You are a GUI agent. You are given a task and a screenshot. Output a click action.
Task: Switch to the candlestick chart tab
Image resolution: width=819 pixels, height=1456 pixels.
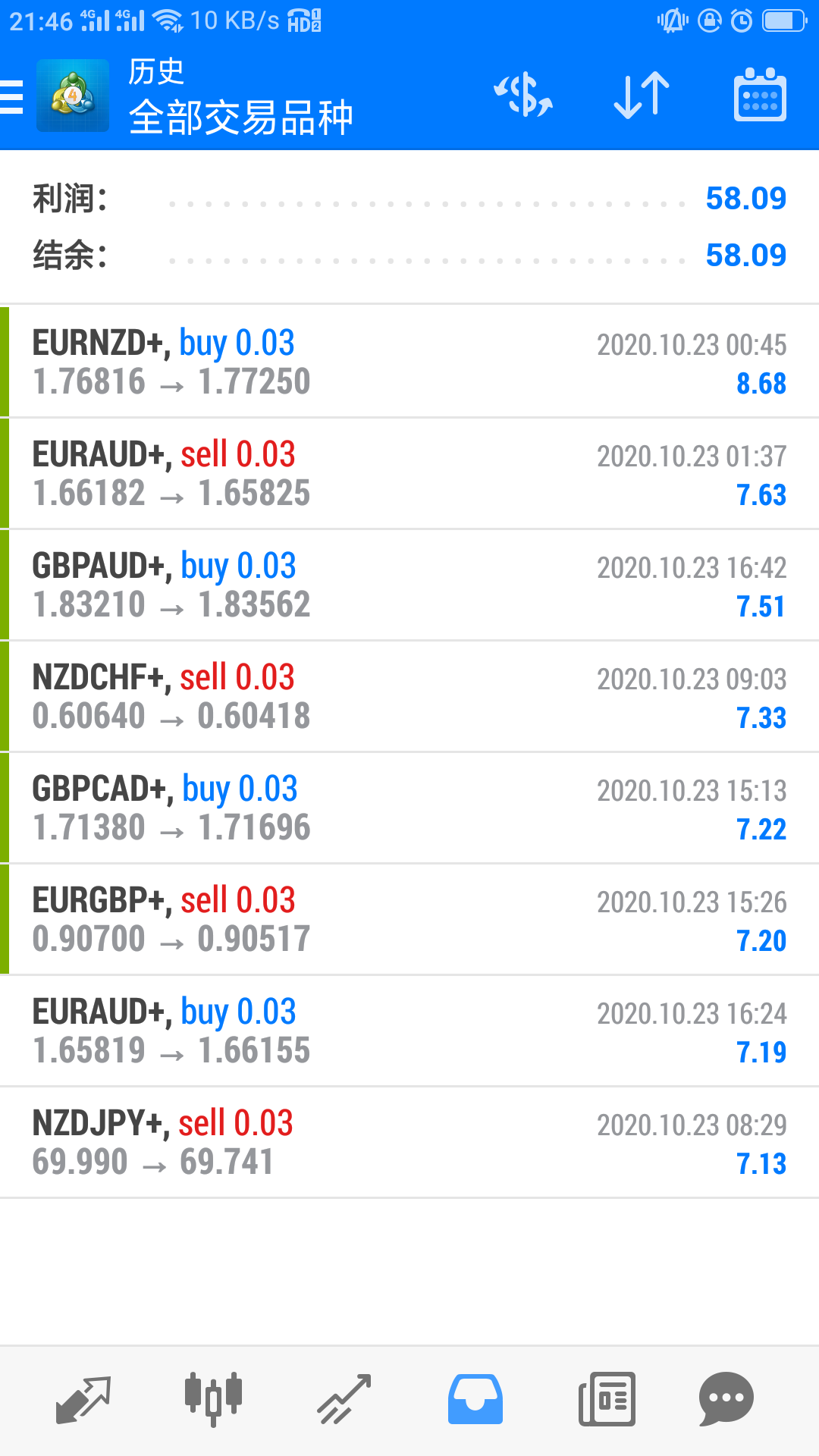(x=213, y=1398)
